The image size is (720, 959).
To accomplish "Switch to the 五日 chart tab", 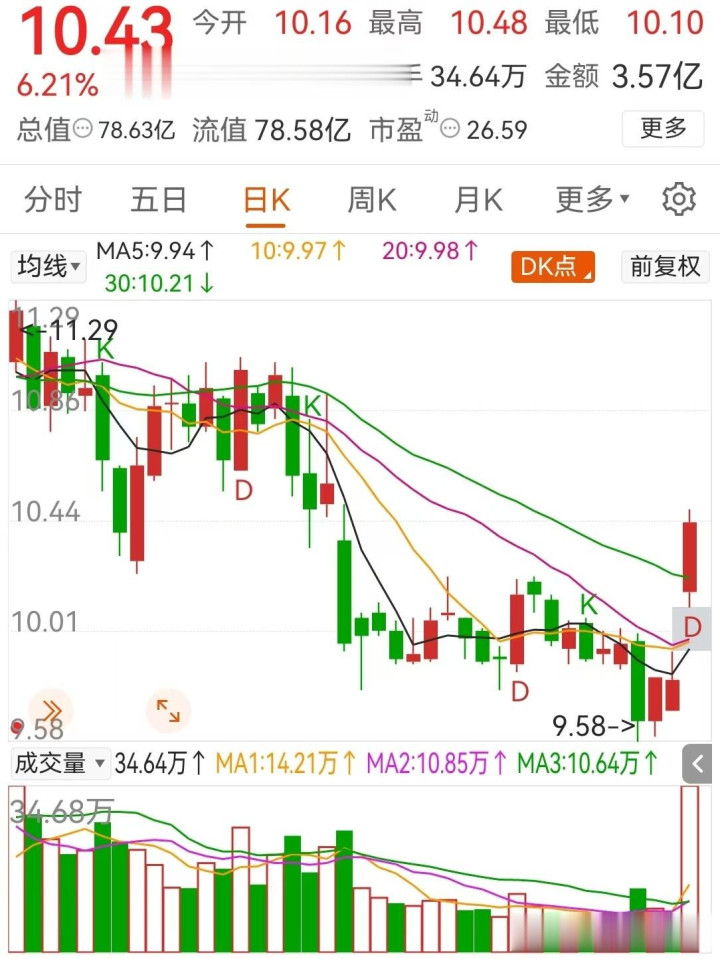I will (x=158, y=200).
